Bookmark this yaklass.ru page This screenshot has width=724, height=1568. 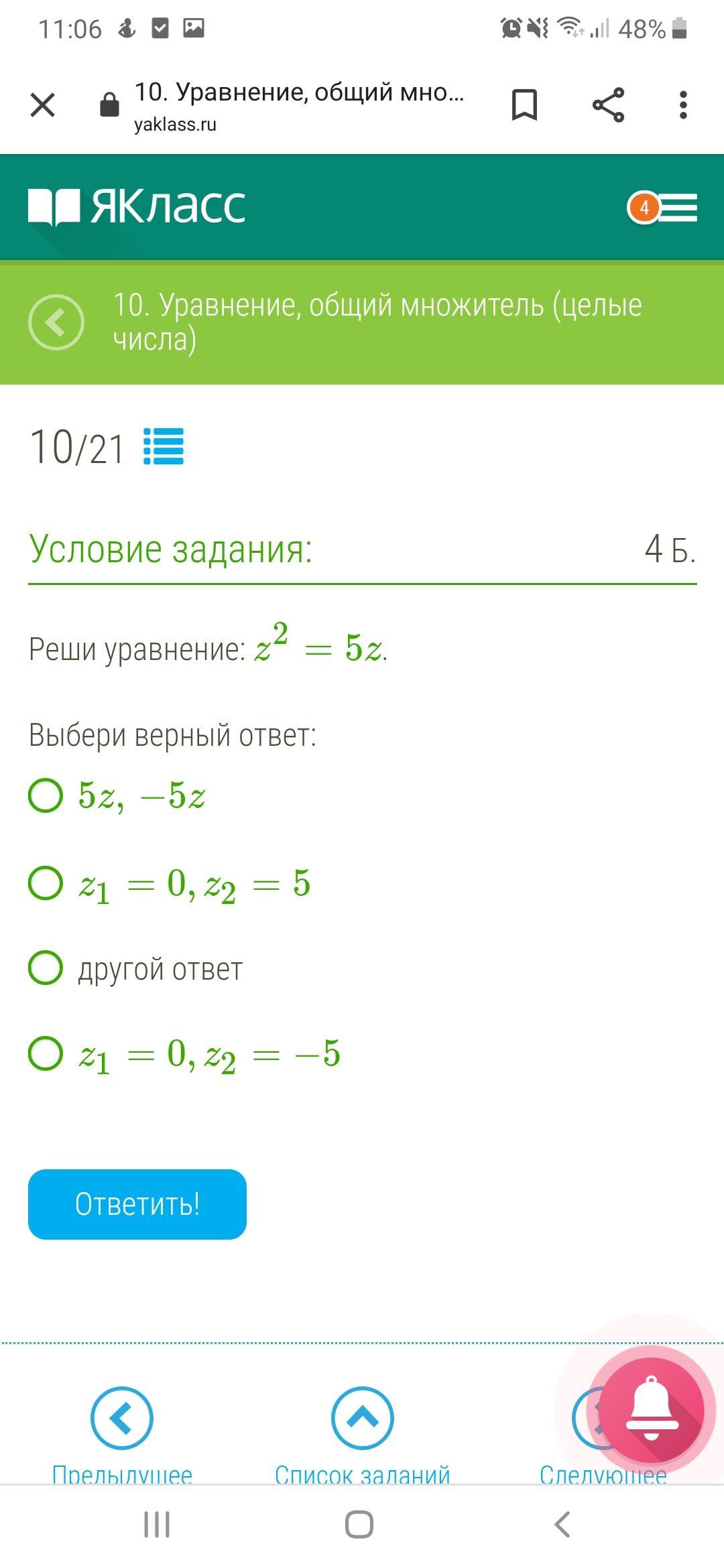coord(524,105)
